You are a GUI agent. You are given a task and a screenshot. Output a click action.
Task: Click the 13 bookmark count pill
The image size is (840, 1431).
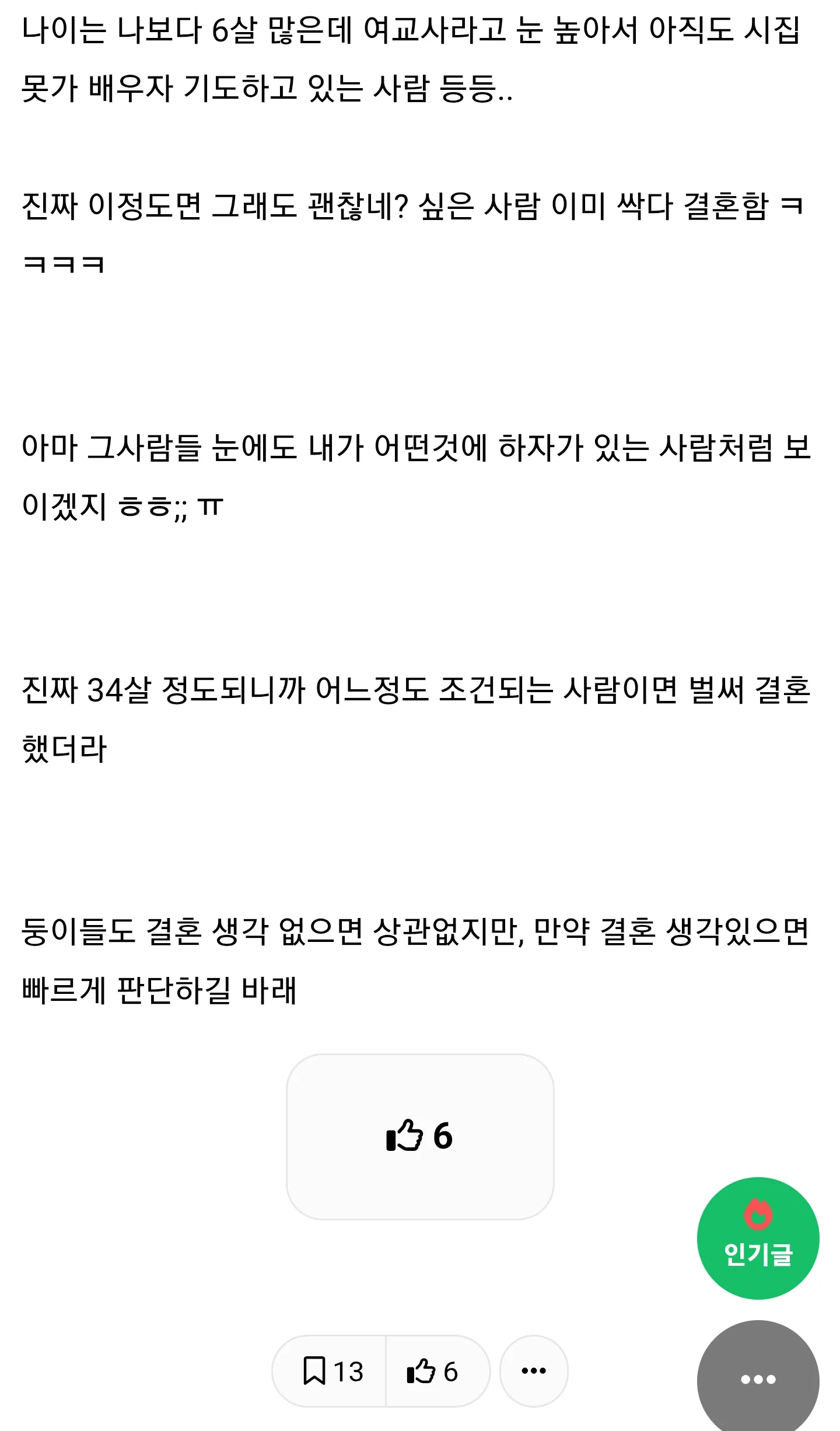tap(330, 1371)
